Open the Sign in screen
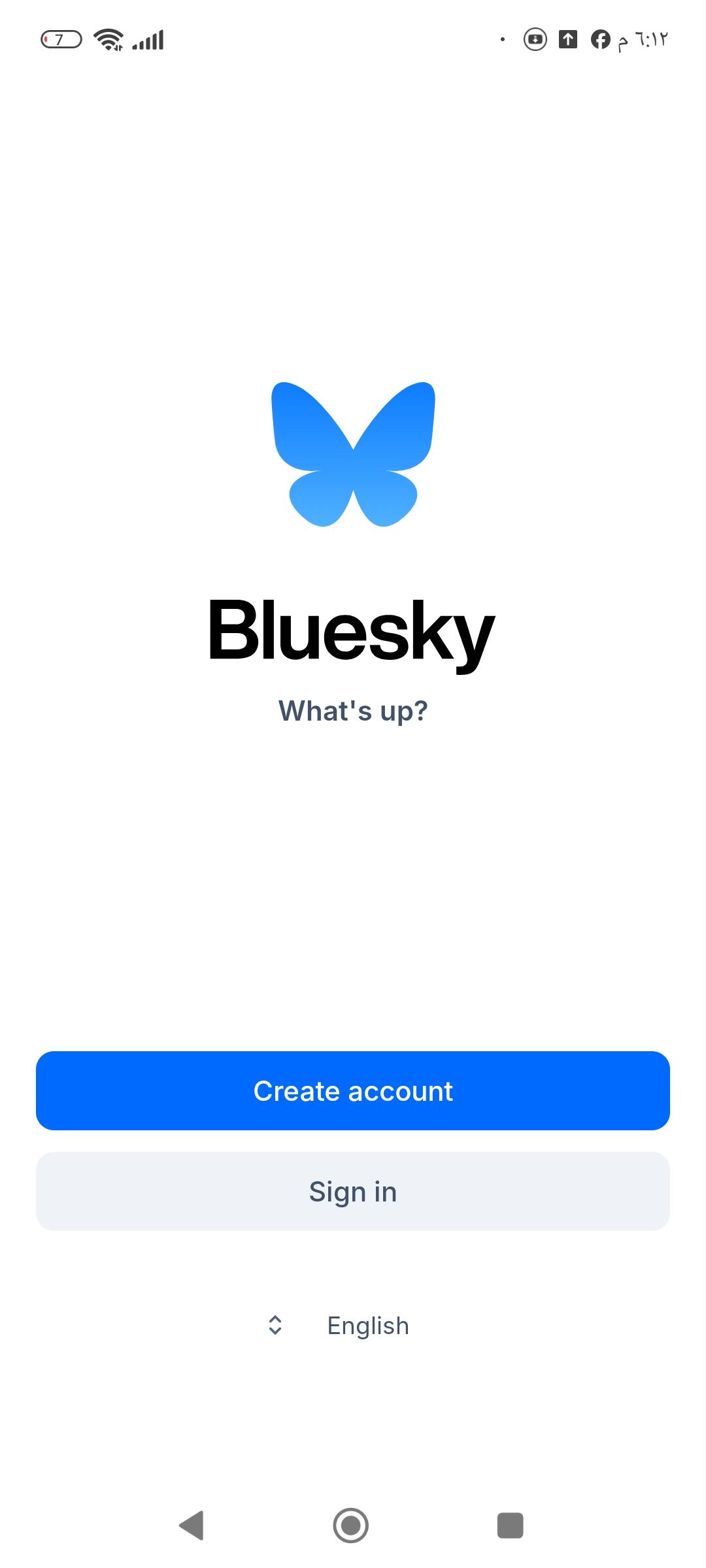The height and width of the screenshot is (1568, 706). 353,1191
